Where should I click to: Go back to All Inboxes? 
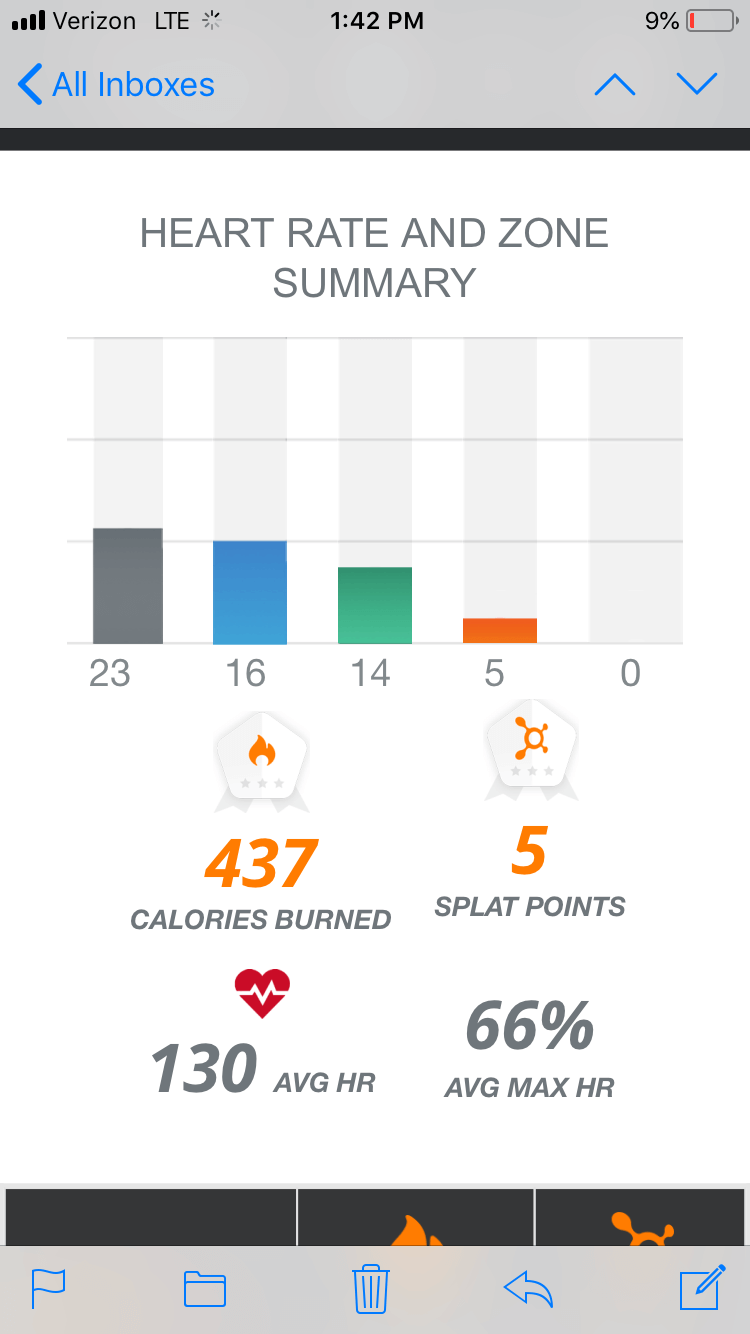[x=116, y=85]
